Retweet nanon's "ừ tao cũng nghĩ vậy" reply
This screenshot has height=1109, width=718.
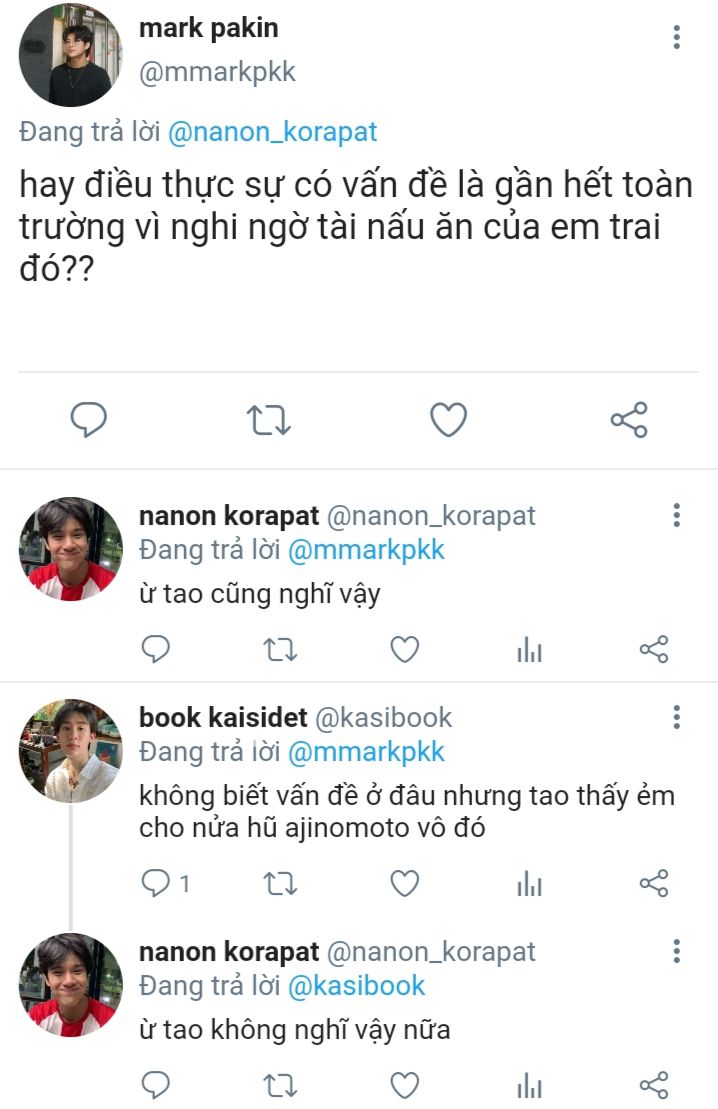[279, 651]
